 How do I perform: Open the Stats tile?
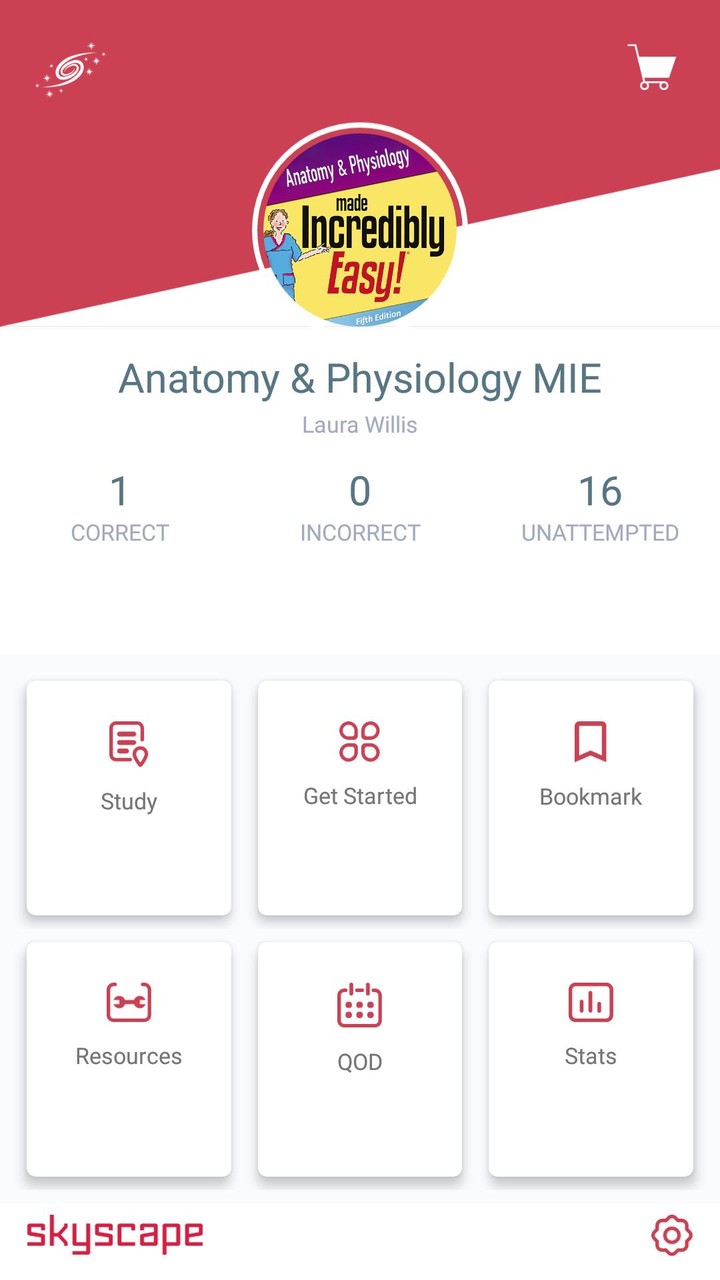click(x=590, y=1057)
